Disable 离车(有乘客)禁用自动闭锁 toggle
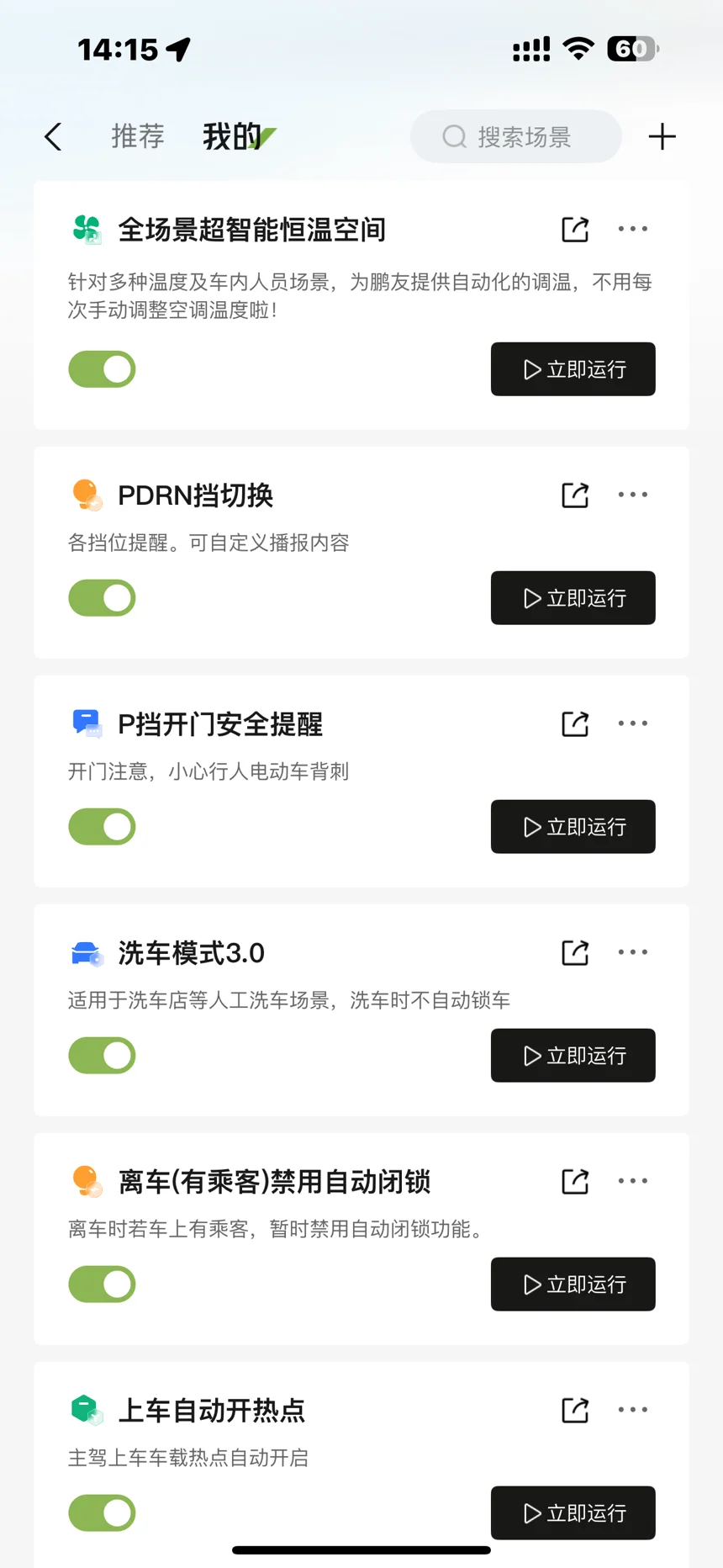 pyautogui.click(x=102, y=1285)
